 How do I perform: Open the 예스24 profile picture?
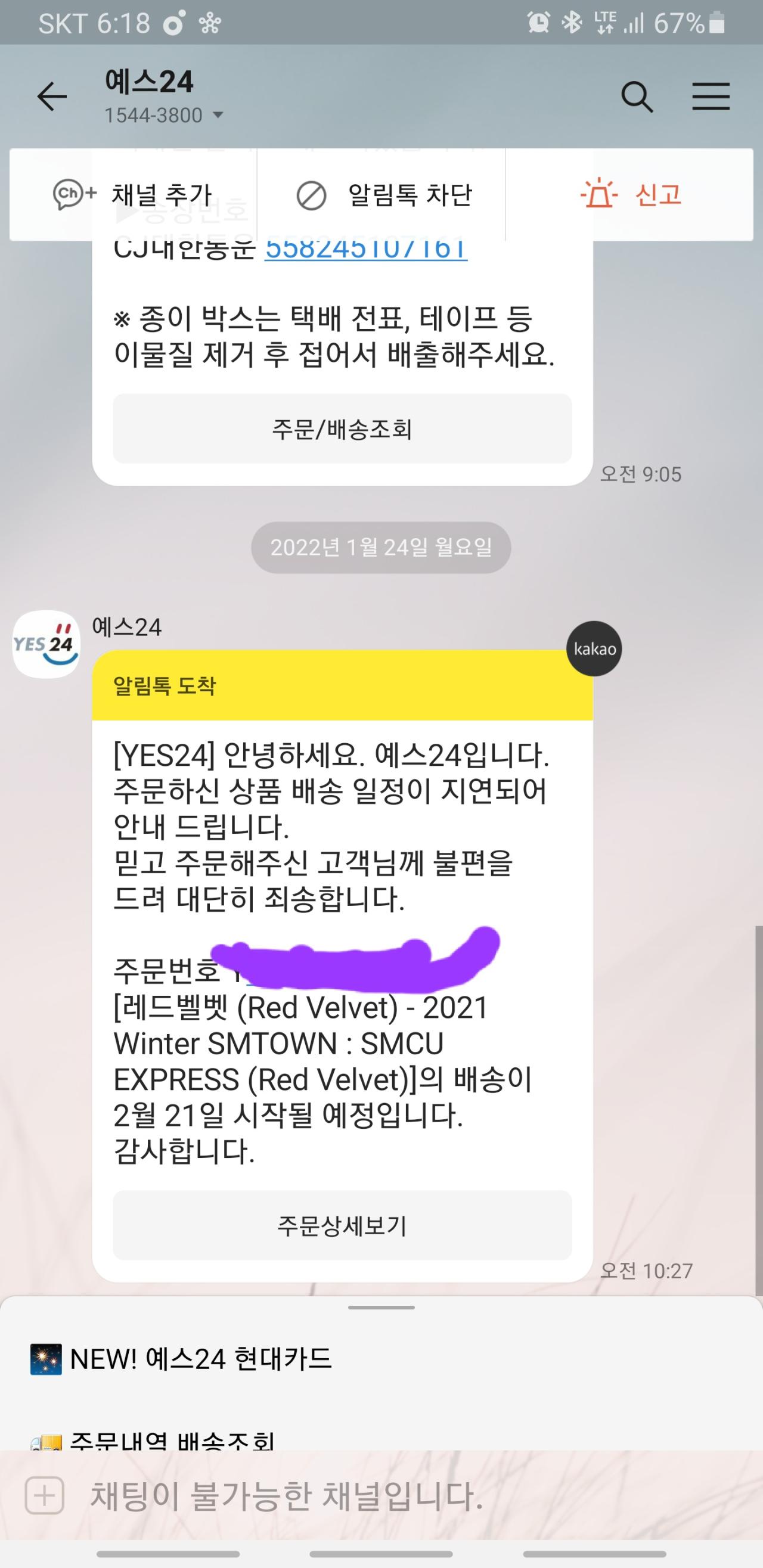[x=46, y=644]
